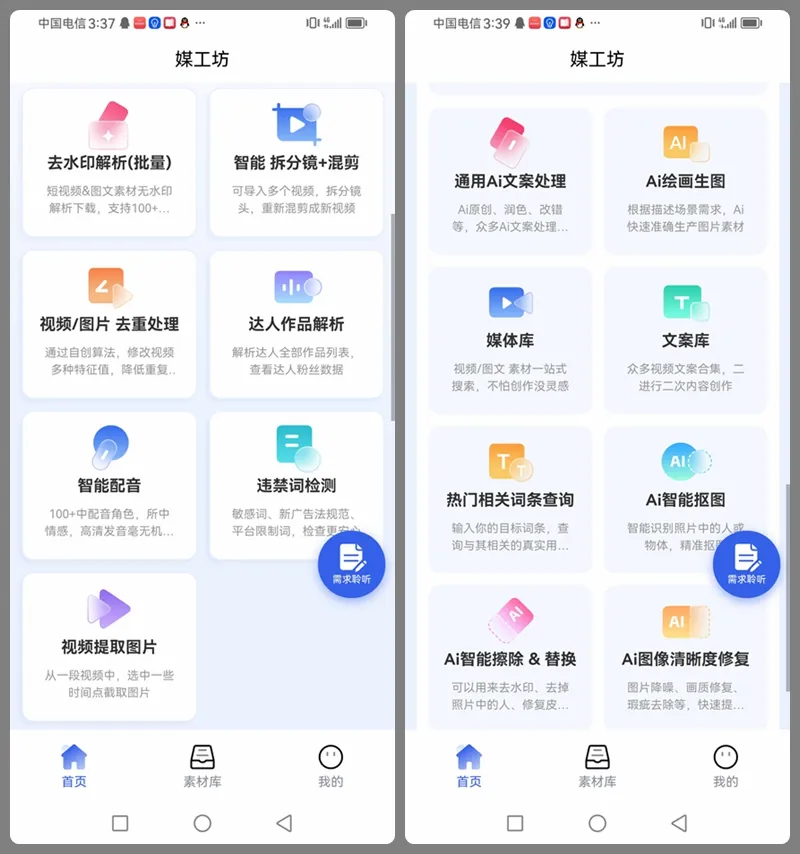800x854 pixels.
Task: Open 通用Ai文案处理 card
Action: (x=510, y=181)
